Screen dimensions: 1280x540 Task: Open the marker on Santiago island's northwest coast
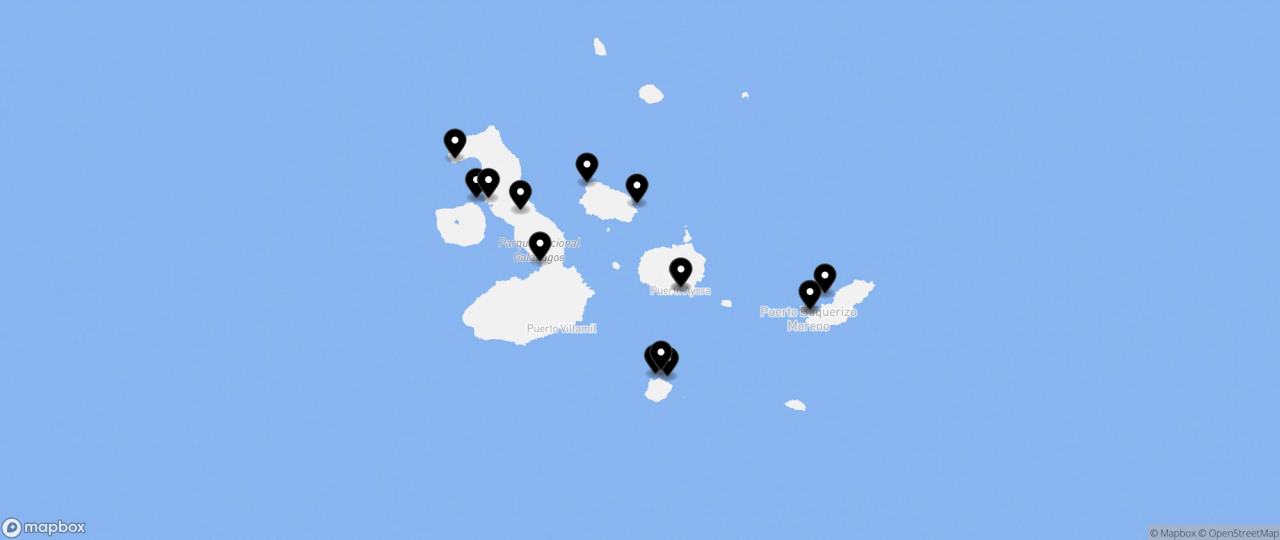pyautogui.click(x=587, y=166)
